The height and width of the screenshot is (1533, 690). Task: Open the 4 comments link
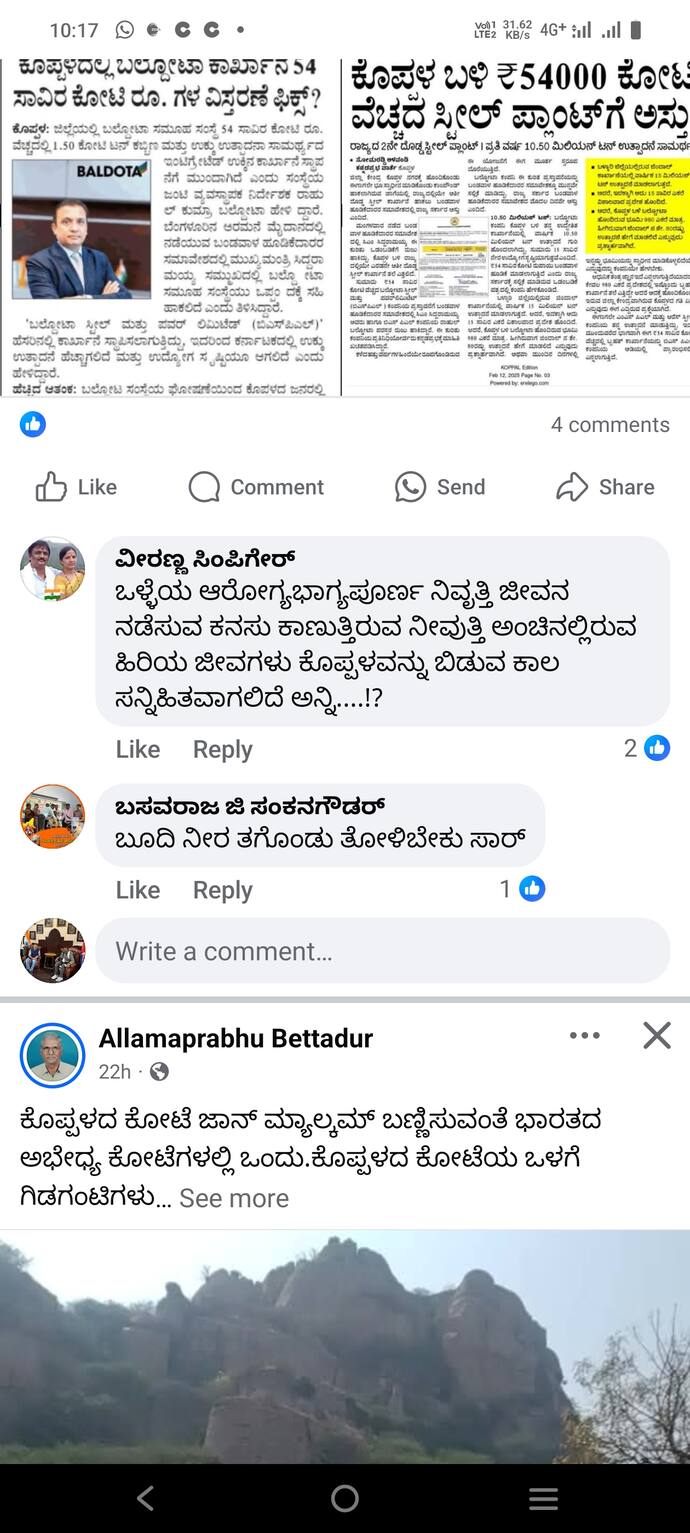[610, 424]
